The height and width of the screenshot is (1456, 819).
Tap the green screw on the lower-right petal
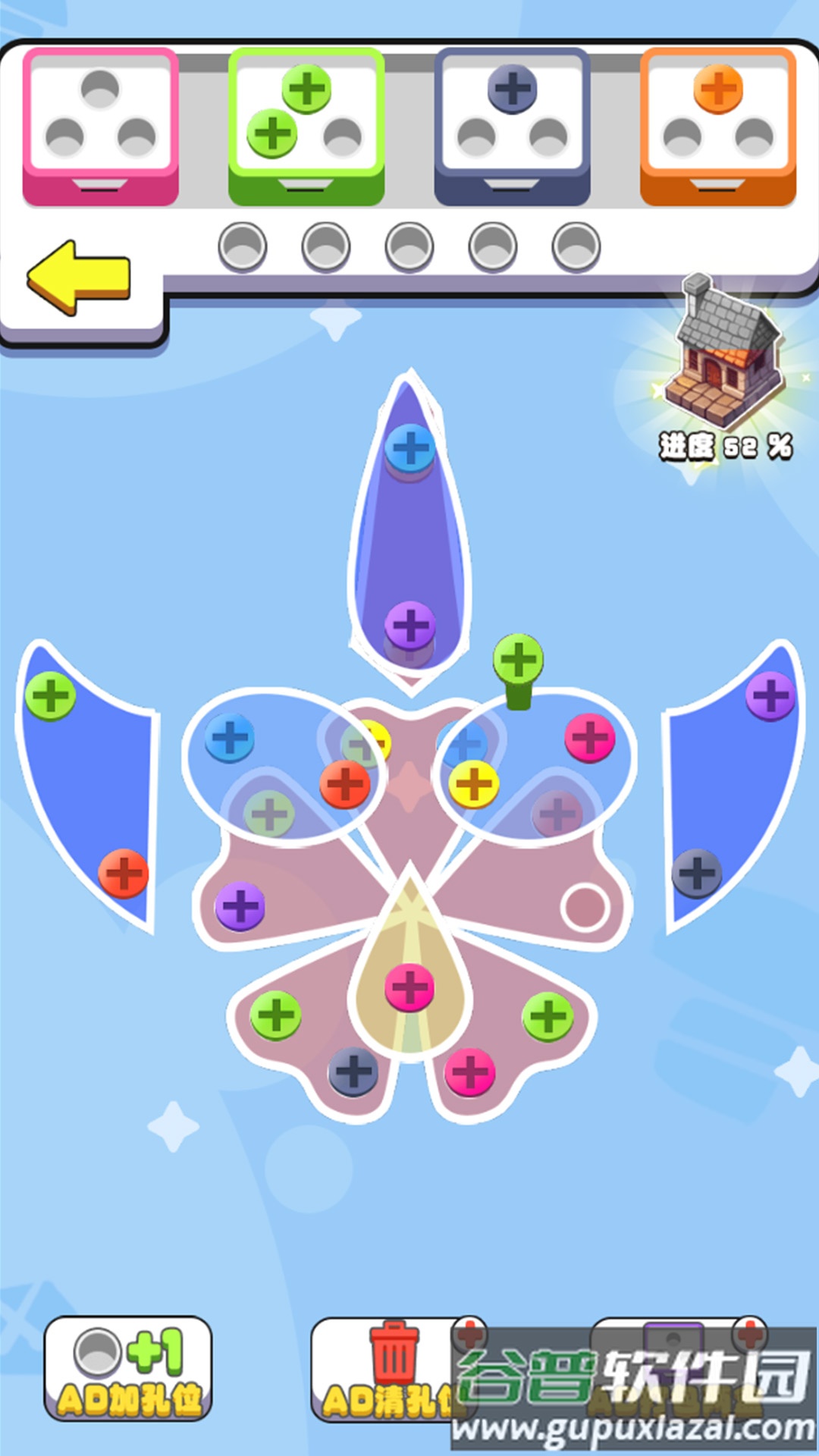click(x=548, y=1016)
